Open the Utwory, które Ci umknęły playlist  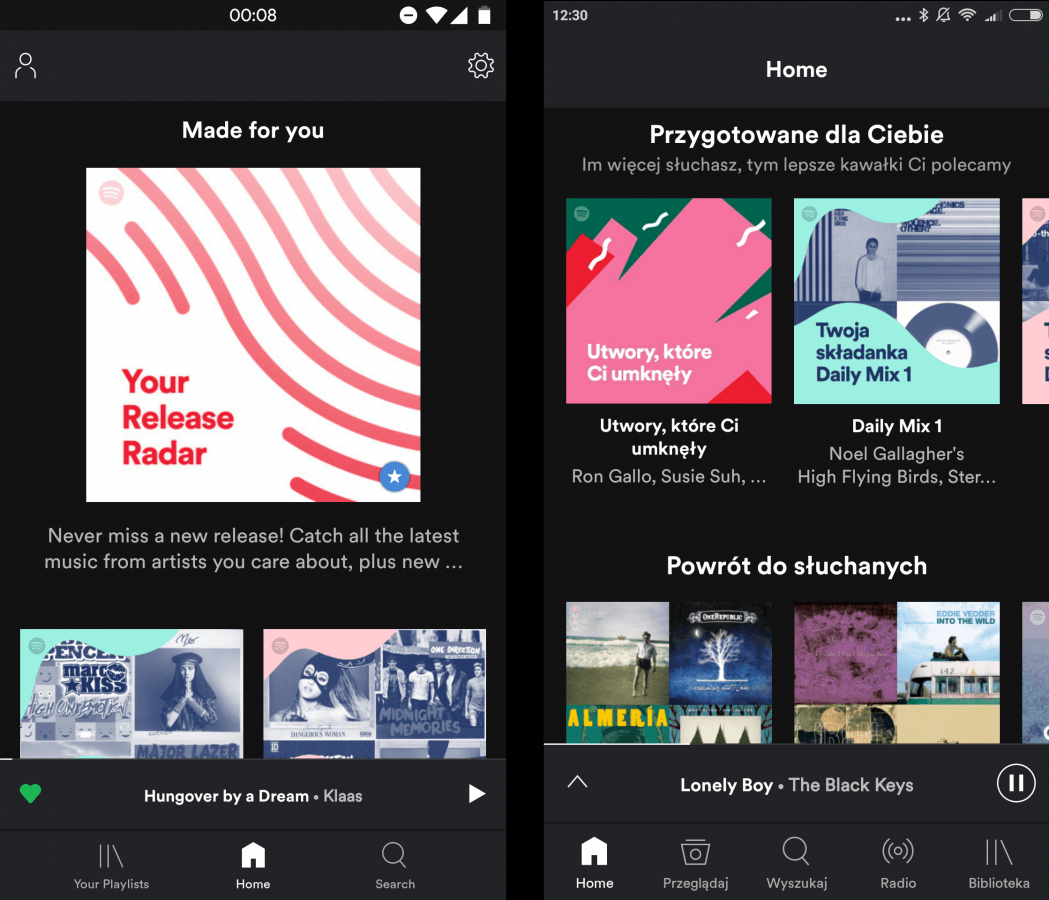[669, 302]
